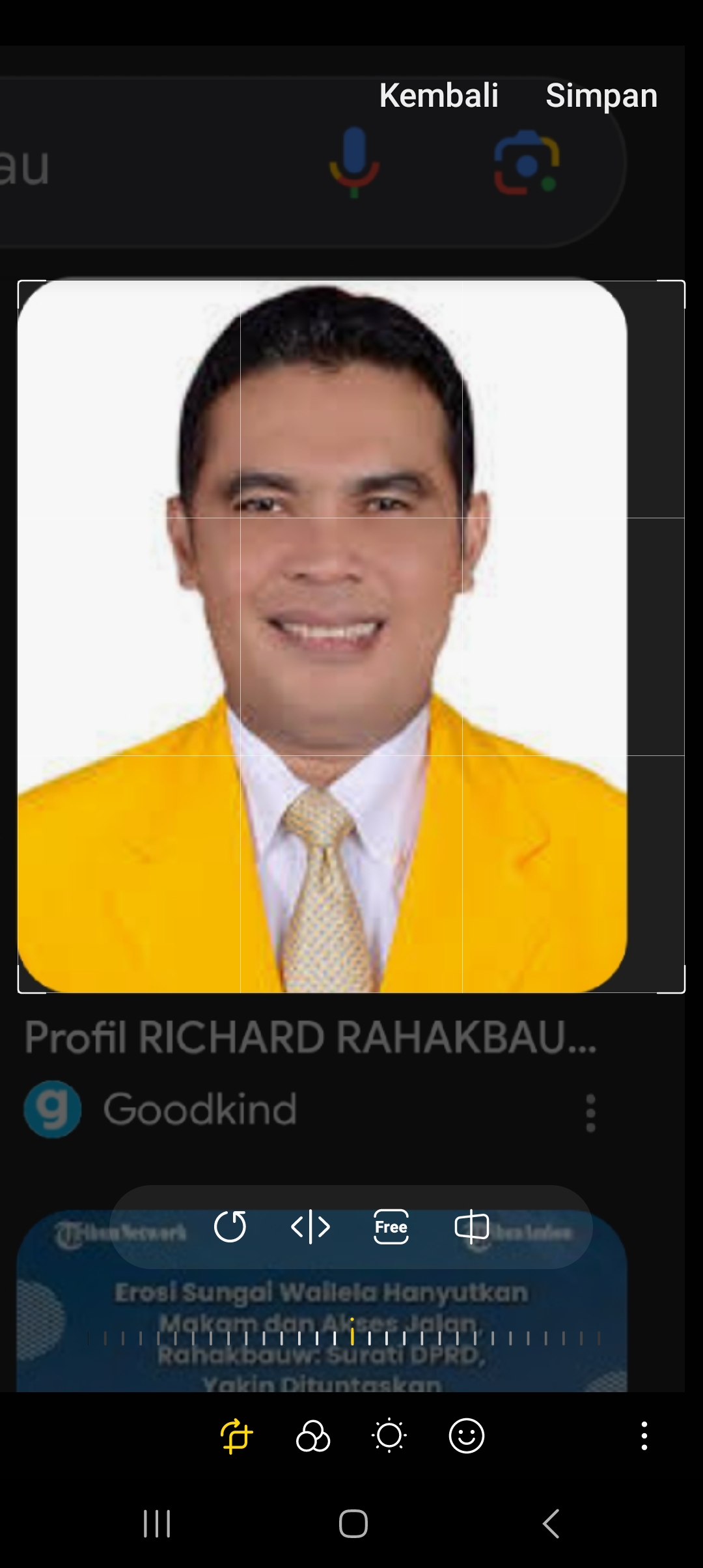This screenshot has height=1568, width=703.
Task: Select the crop and rotate tool
Action: tap(236, 1436)
